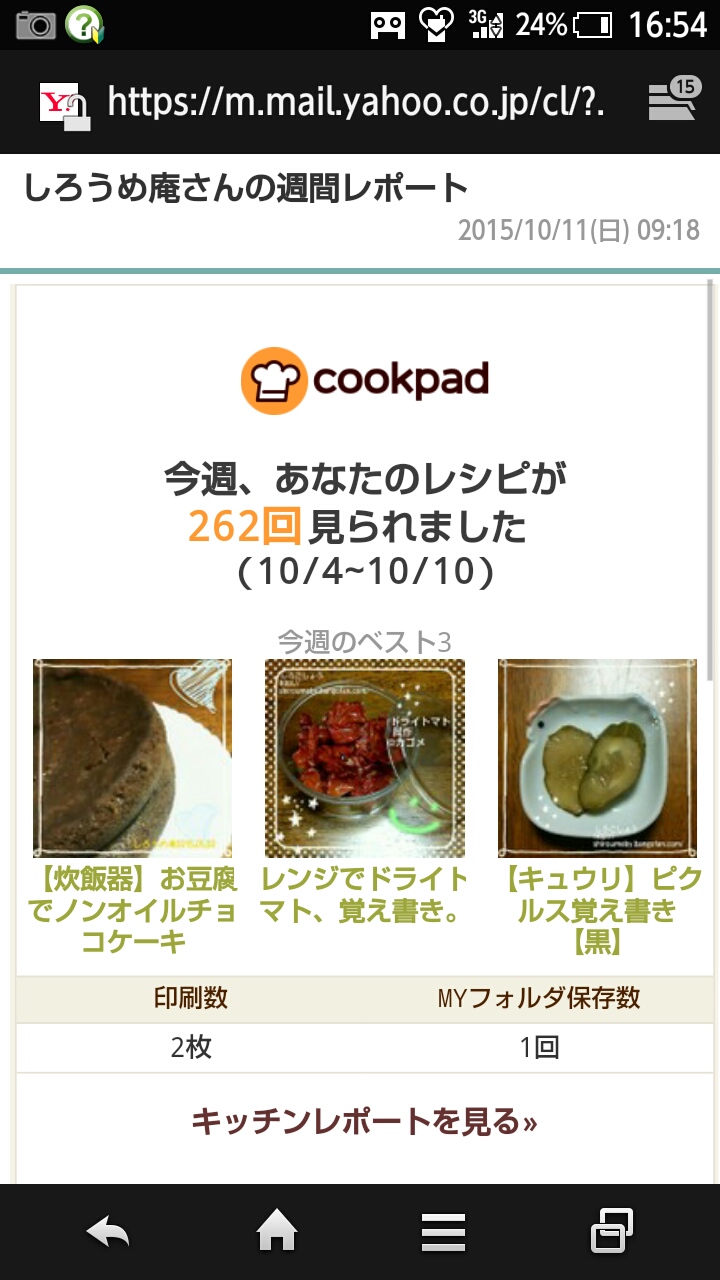Open the browser tabs list showing 15
Viewport: 720px width, 1280px height.
pos(673,101)
